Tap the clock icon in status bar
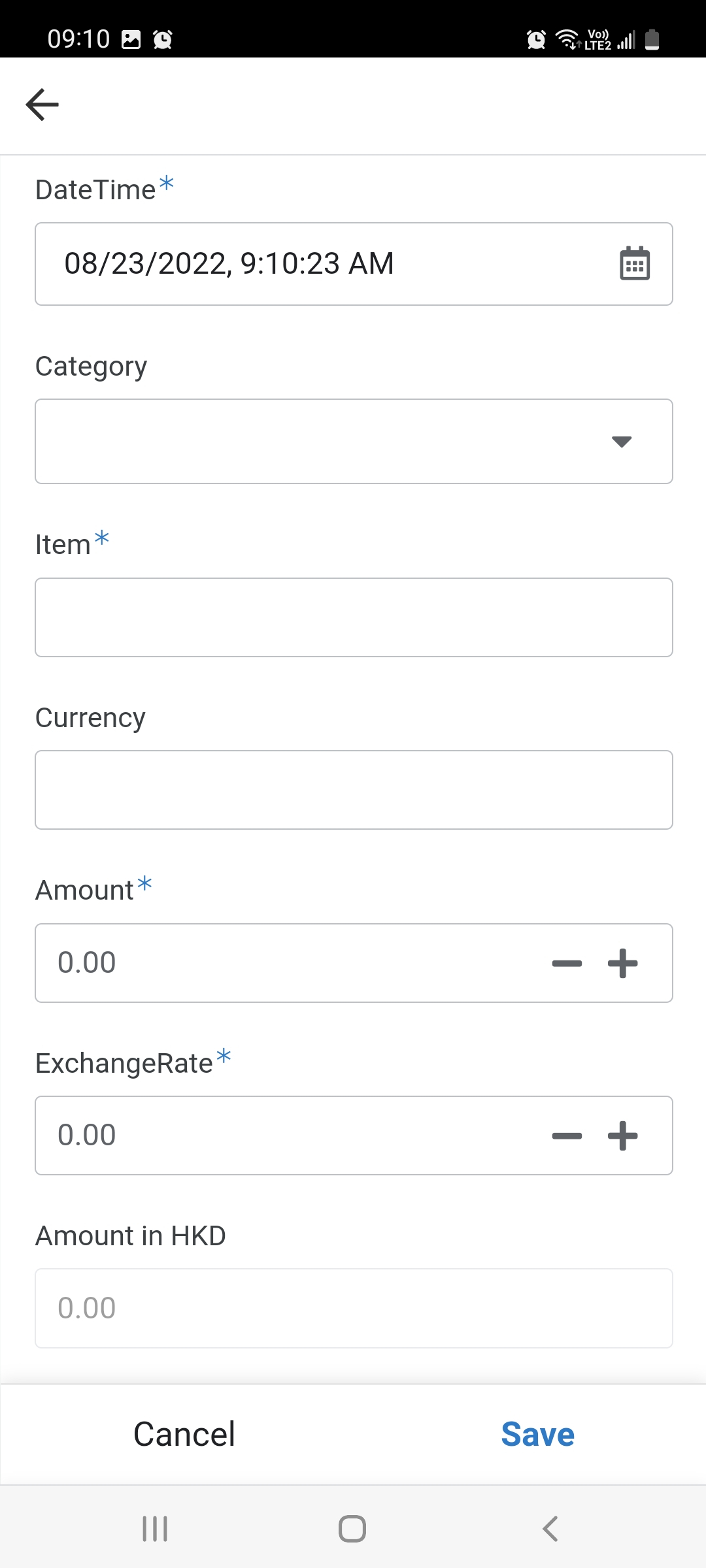 point(162,39)
